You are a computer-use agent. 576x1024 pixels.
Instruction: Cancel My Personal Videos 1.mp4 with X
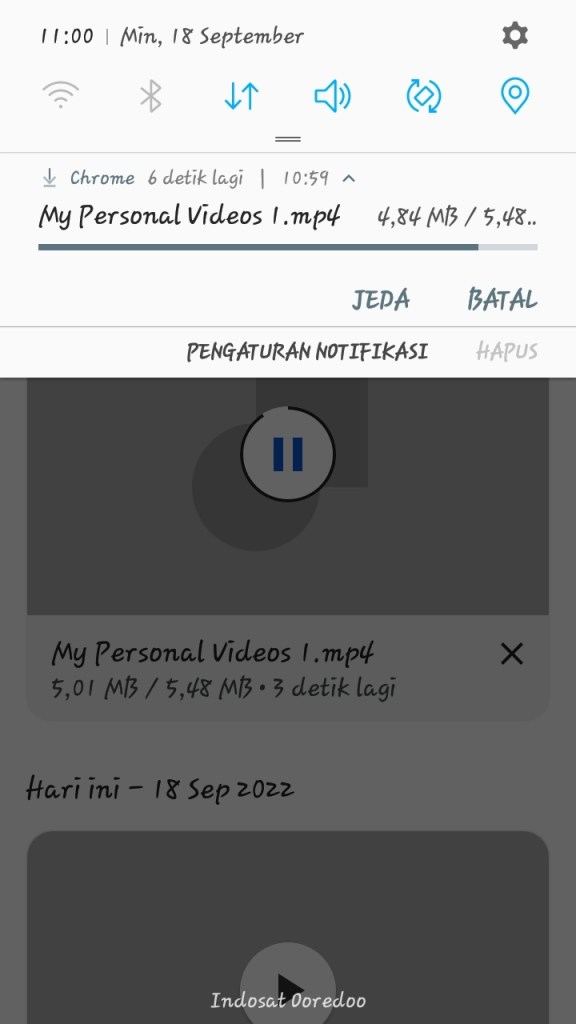point(512,653)
